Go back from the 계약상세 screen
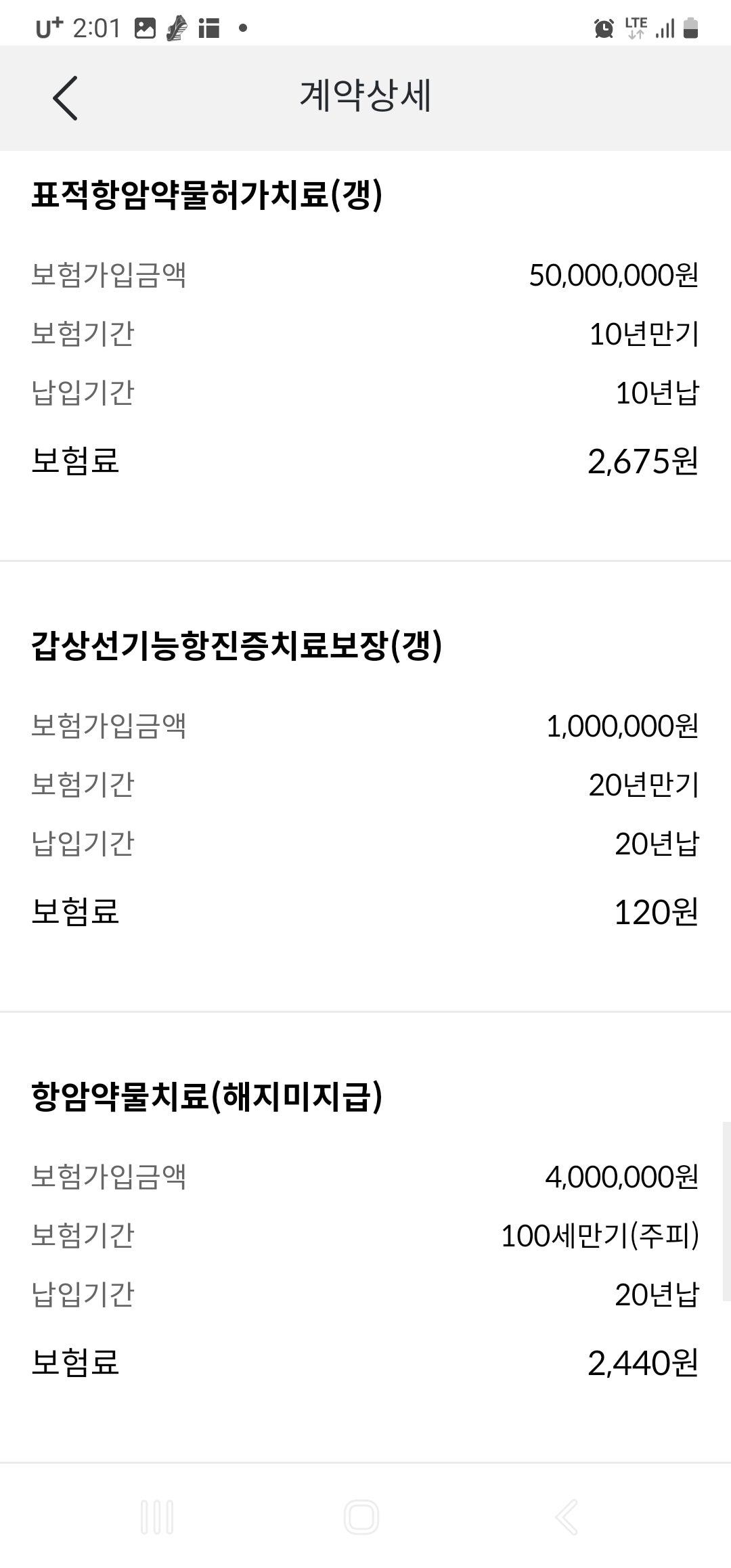Viewport: 731px width, 1568px height. pyautogui.click(x=65, y=98)
